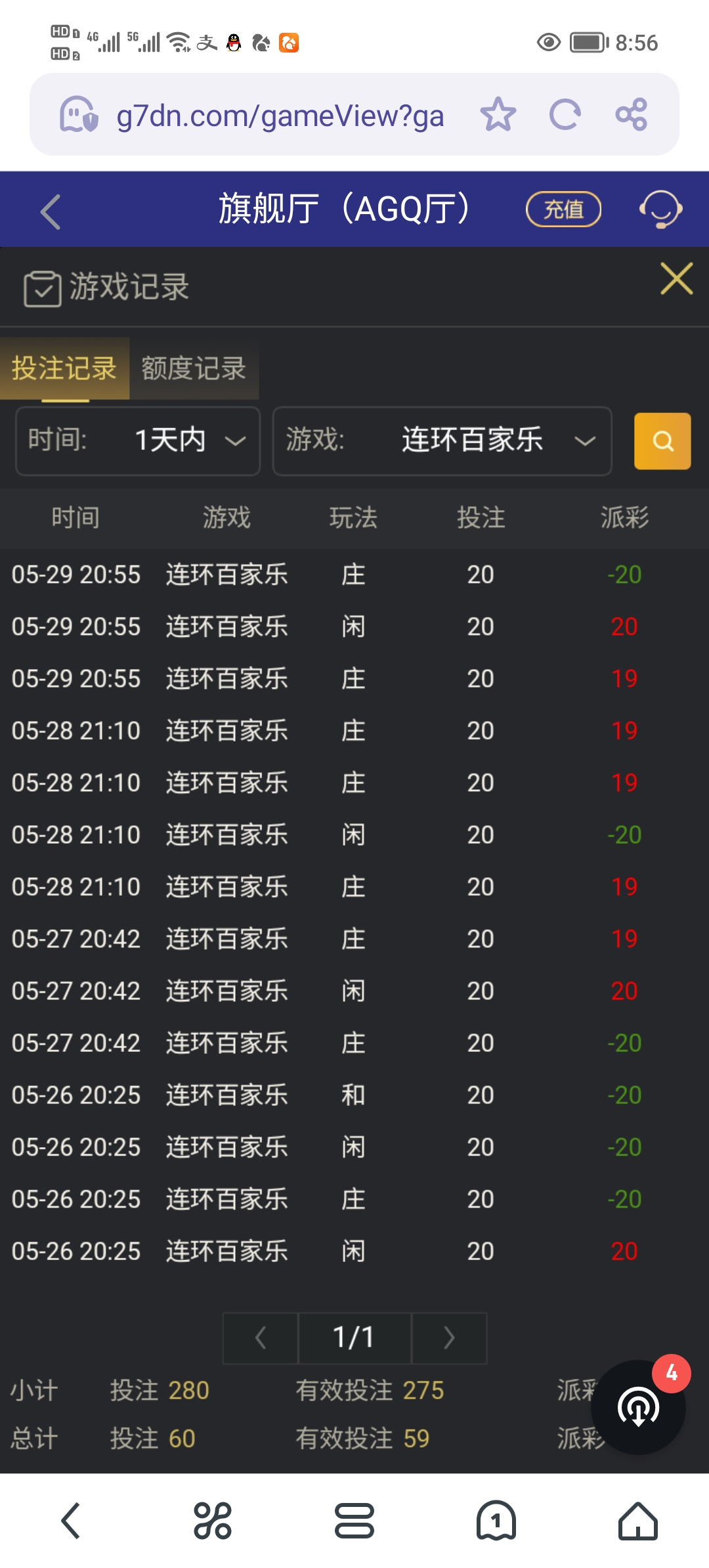
Task: Open customer service headset icon
Action: point(660,209)
